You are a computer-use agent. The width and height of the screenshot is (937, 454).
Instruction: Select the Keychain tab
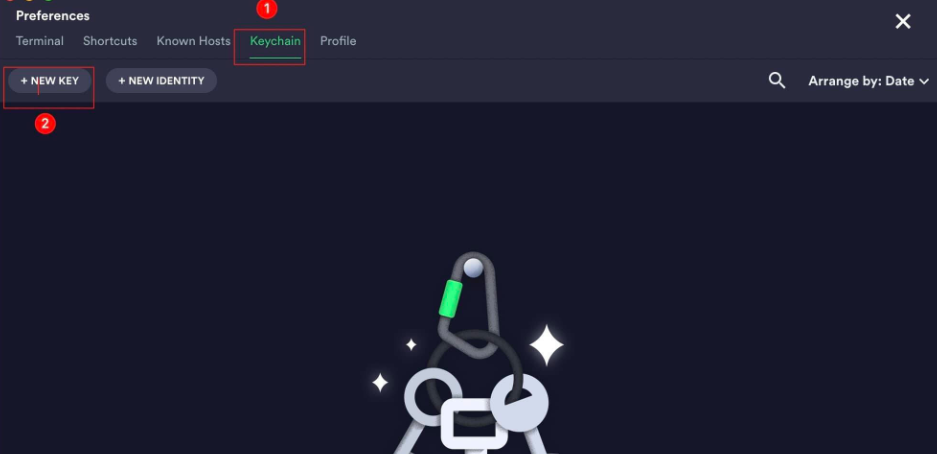(275, 41)
